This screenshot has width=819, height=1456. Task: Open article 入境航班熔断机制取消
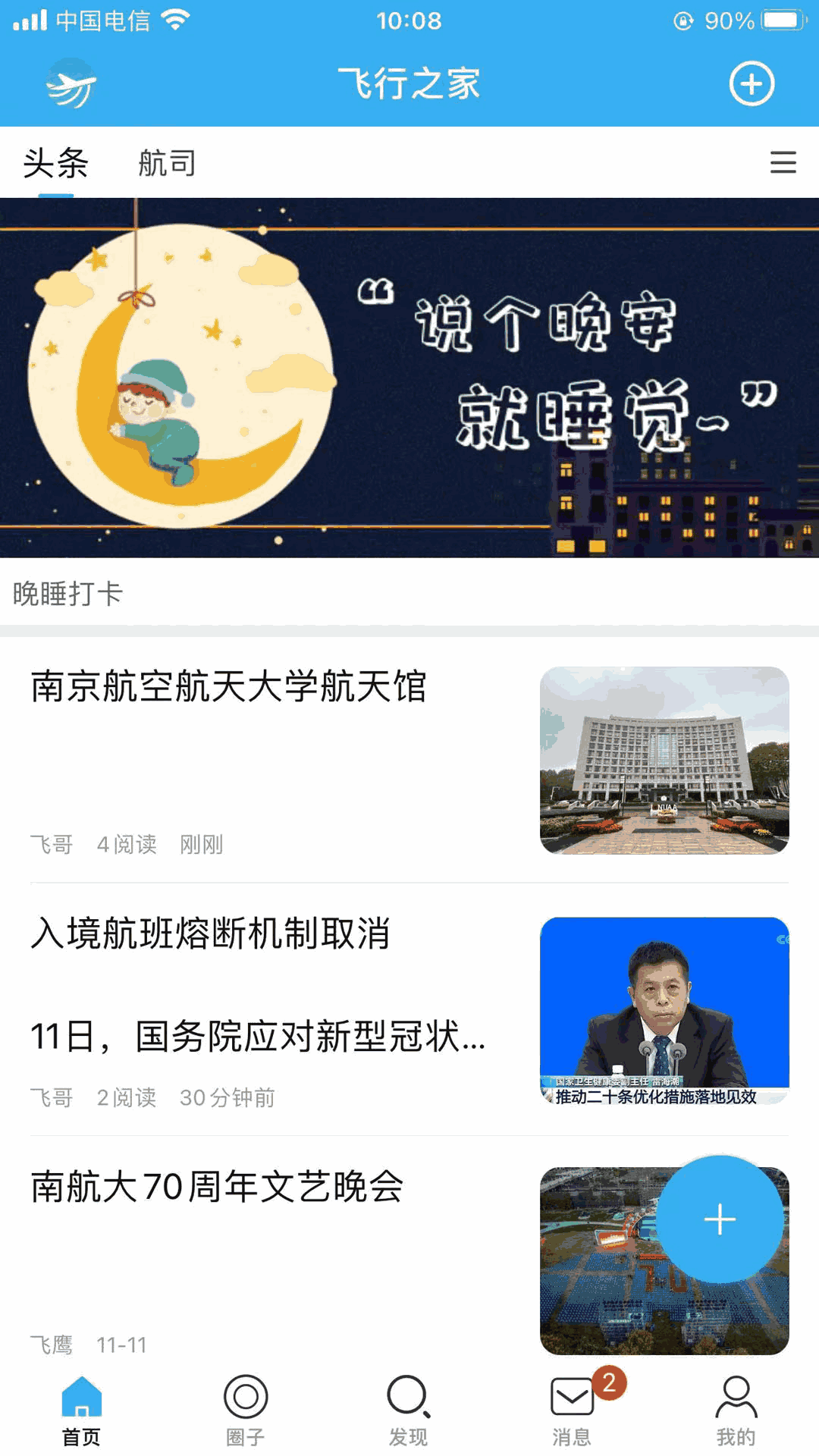click(x=211, y=933)
